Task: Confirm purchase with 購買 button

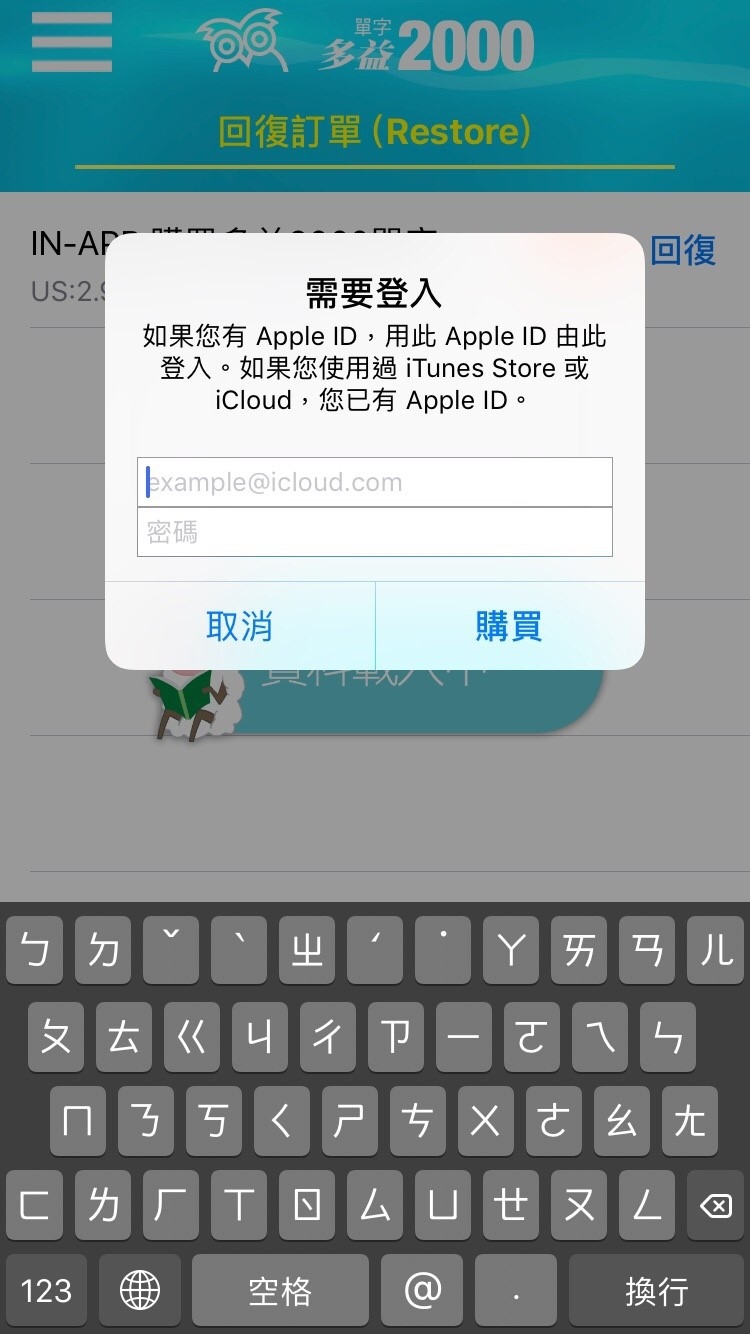Action: (509, 627)
